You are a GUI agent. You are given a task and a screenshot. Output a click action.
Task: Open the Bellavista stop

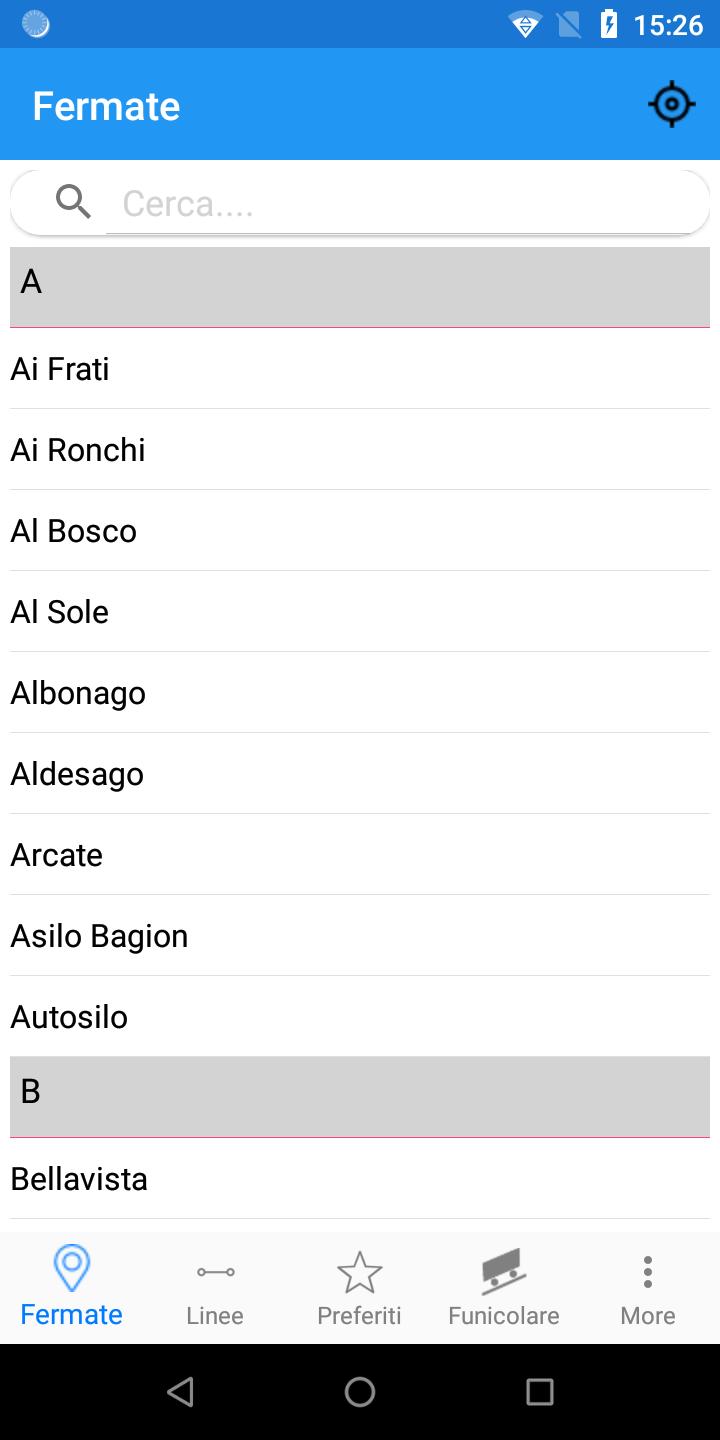tap(360, 1179)
